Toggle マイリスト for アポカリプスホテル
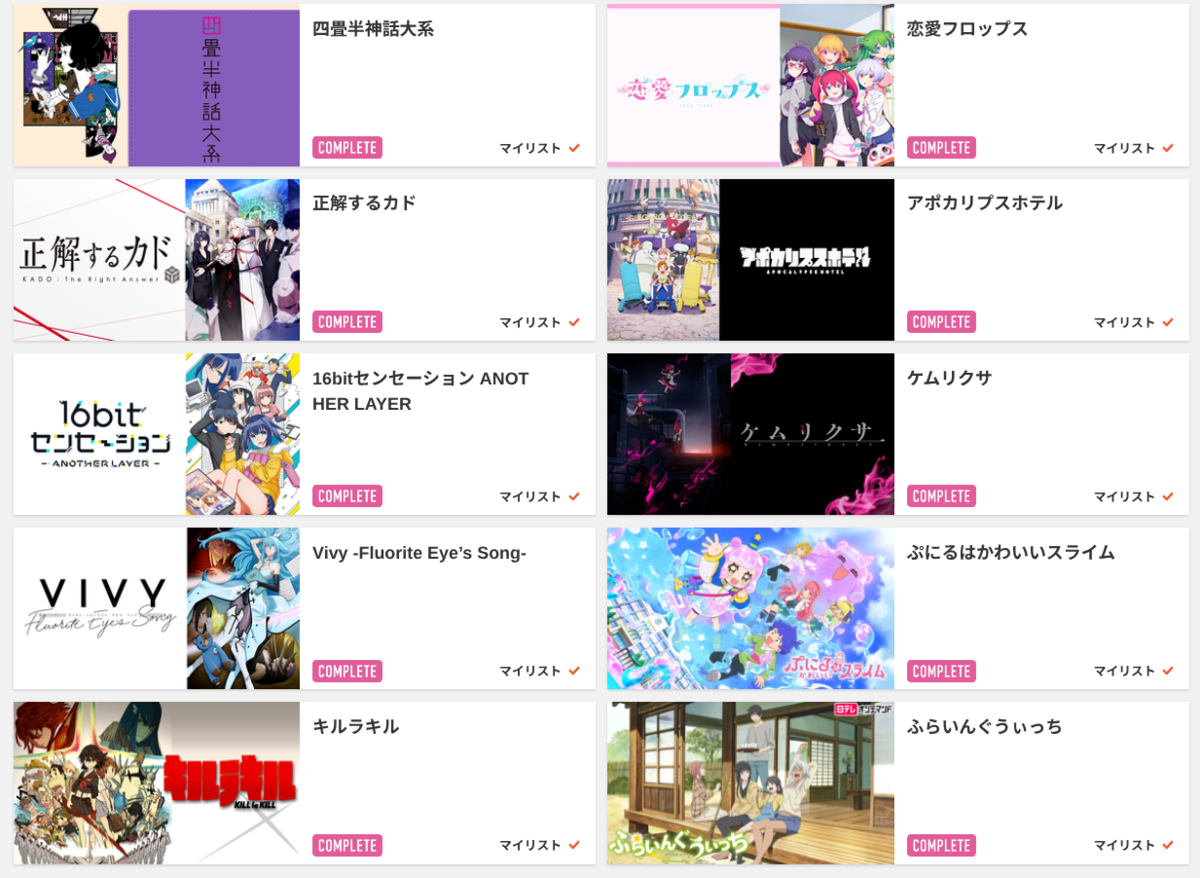The width and height of the screenshot is (1200, 878). point(1134,322)
